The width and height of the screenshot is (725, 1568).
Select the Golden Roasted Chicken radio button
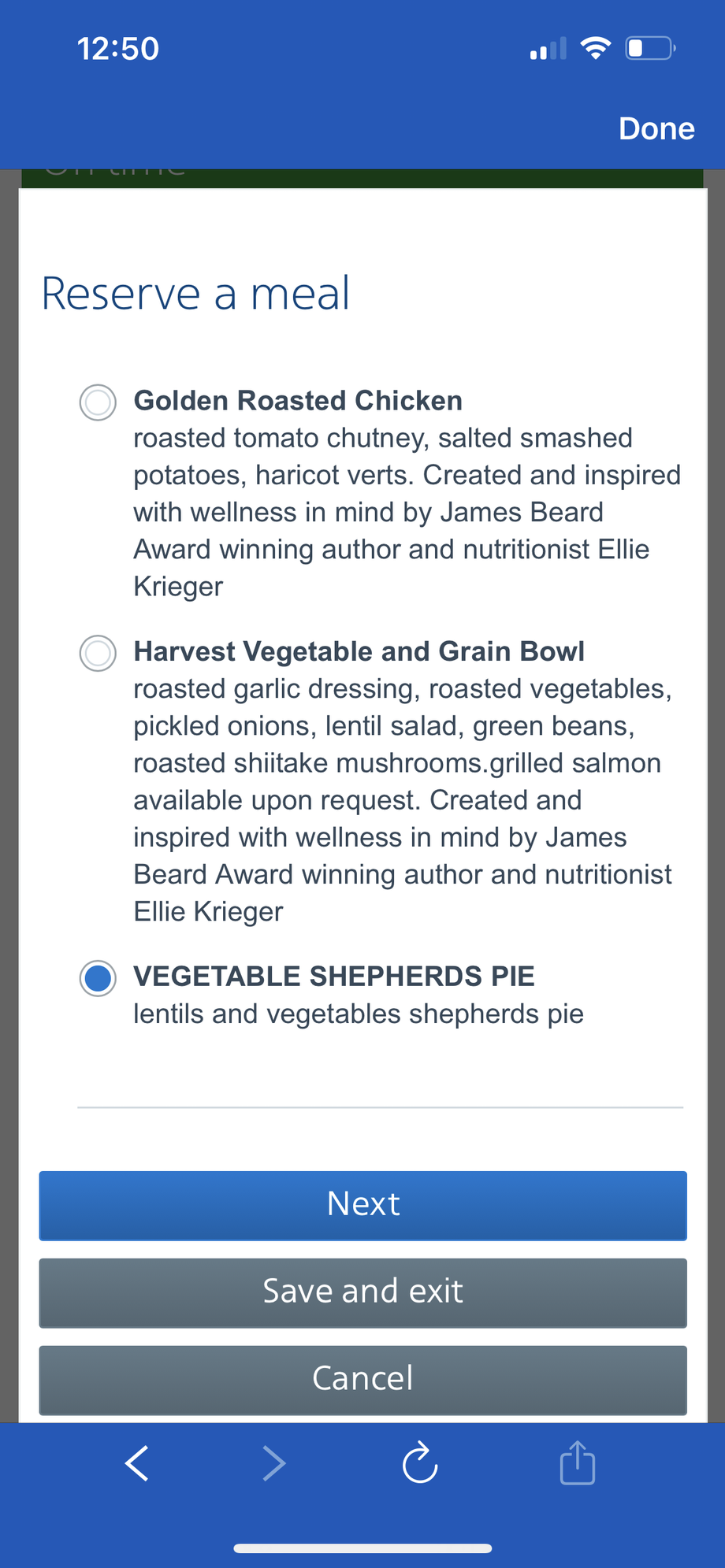98,402
